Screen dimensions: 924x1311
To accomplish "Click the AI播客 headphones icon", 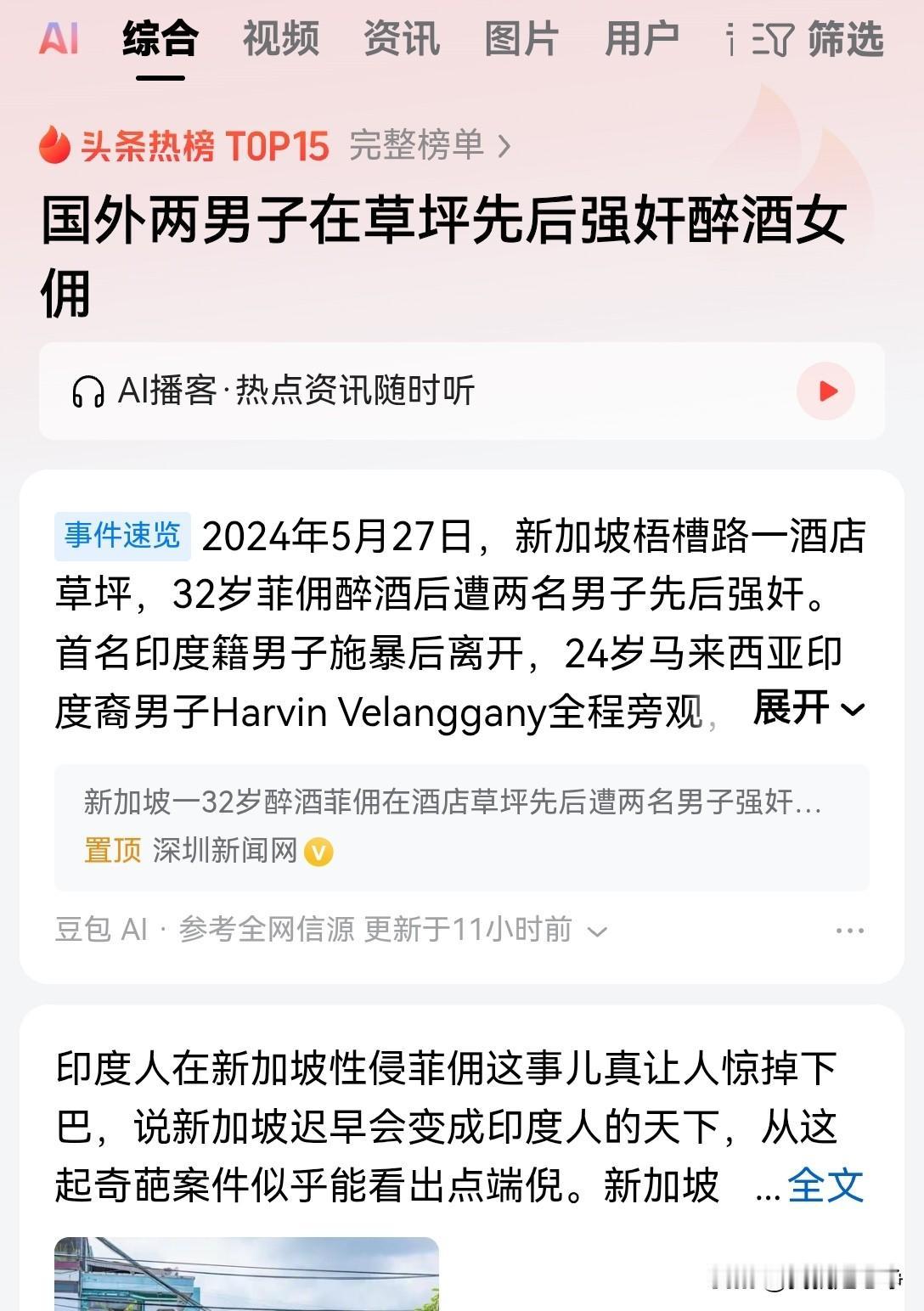I will coord(89,391).
